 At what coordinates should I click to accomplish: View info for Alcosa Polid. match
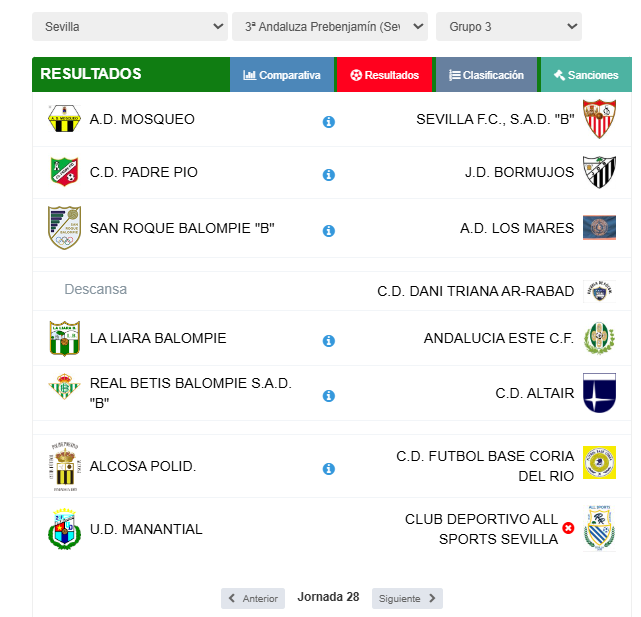pos(328,469)
